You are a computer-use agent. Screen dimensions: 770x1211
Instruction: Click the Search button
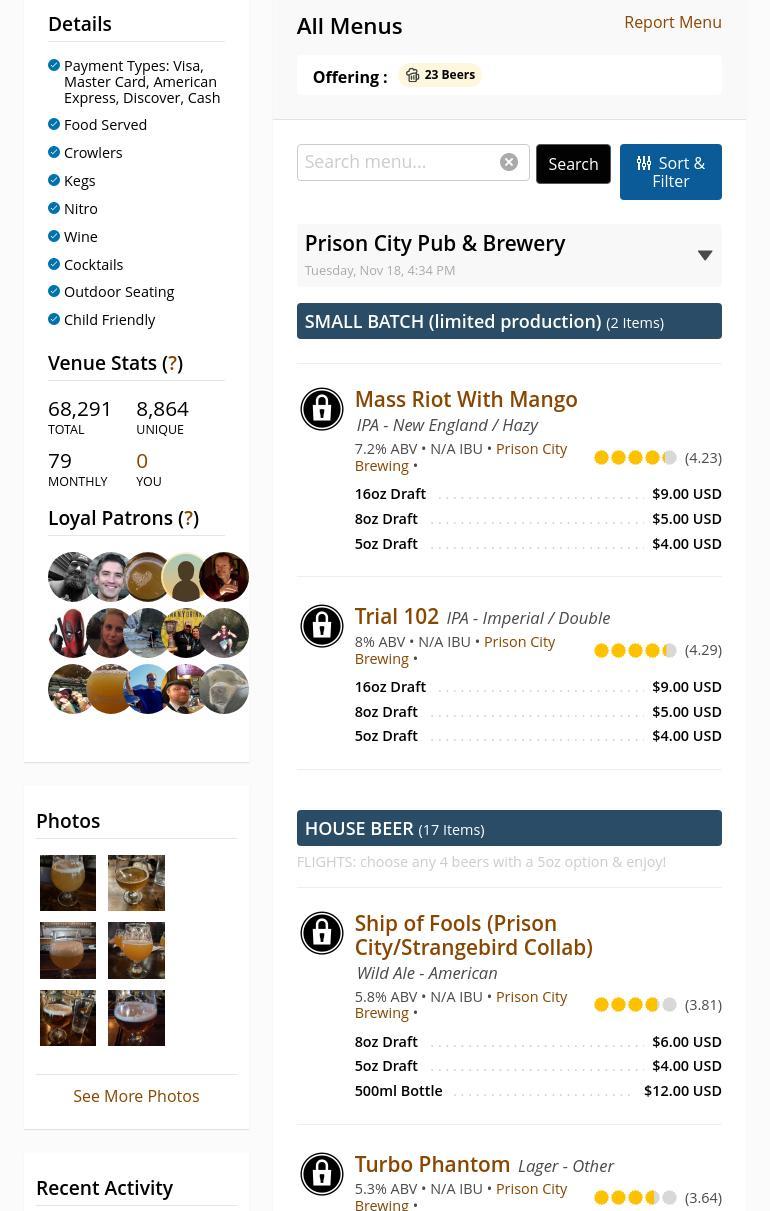pyautogui.click(x=573, y=163)
